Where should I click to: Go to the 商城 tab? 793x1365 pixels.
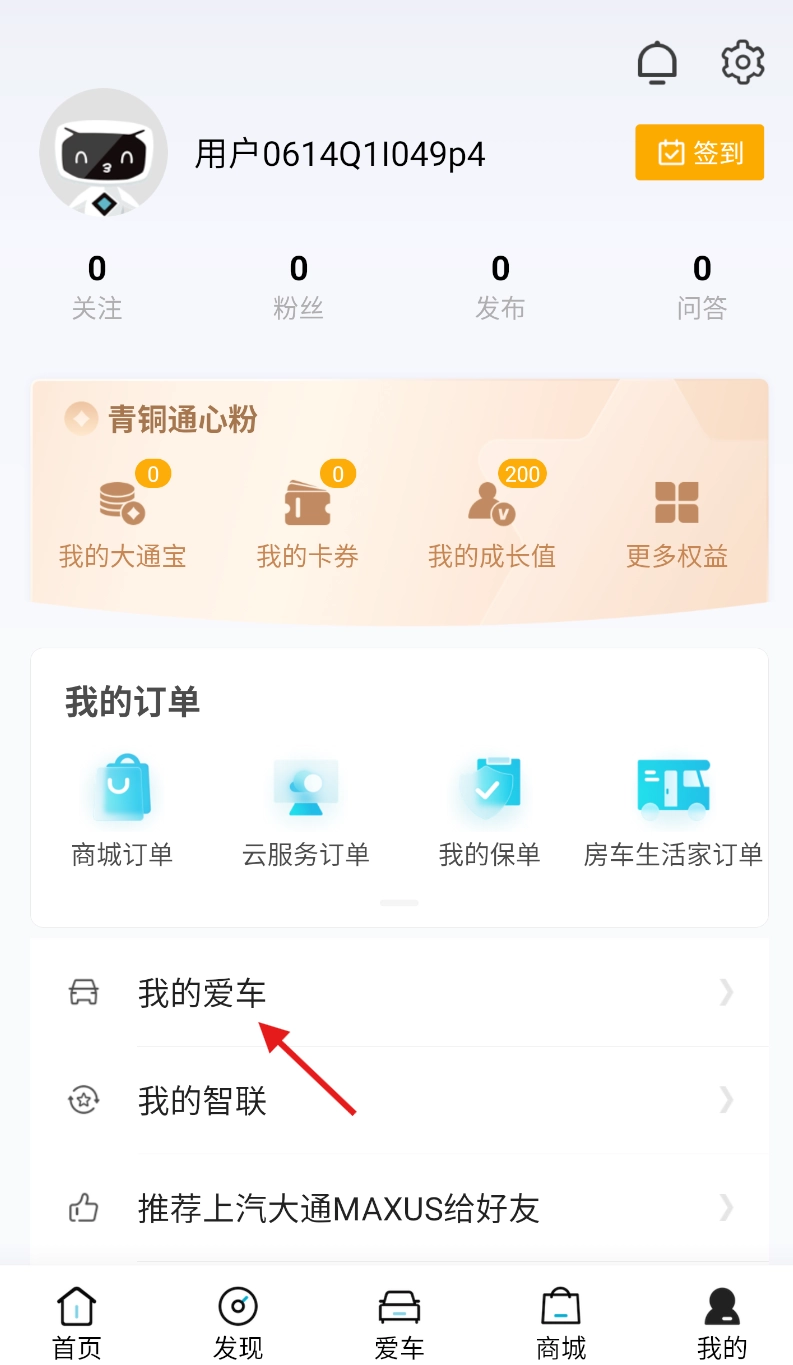click(x=561, y=1322)
